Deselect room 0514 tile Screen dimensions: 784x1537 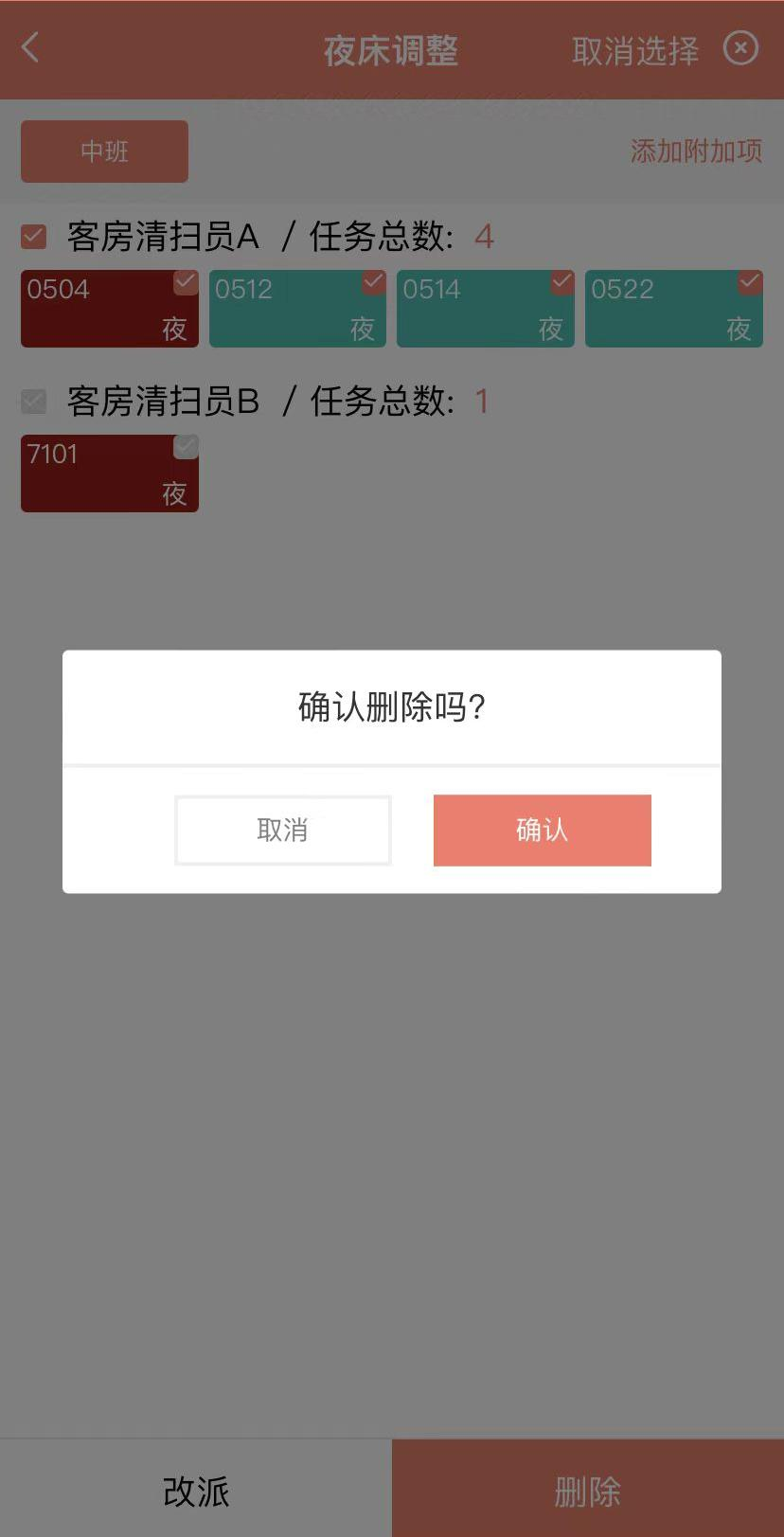486,309
